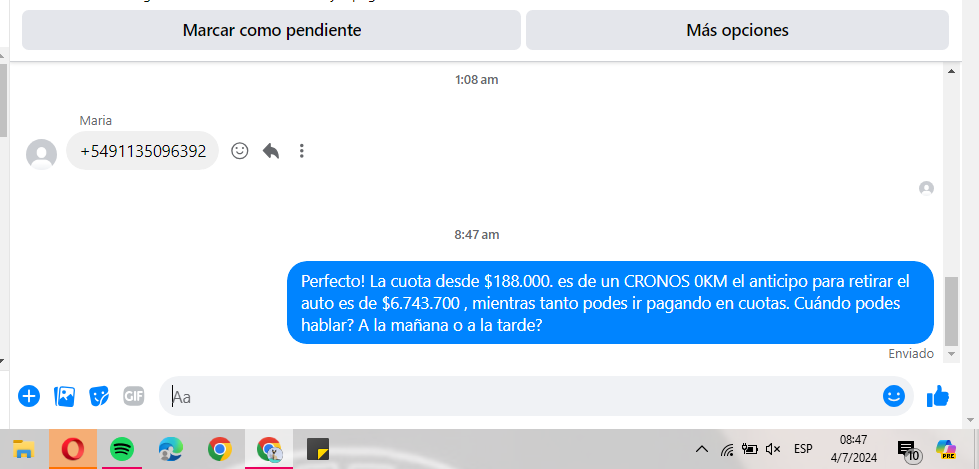Open more actions with the plus icon
Viewport: 979px width, 469px height.
pyautogui.click(x=29, y=396)
